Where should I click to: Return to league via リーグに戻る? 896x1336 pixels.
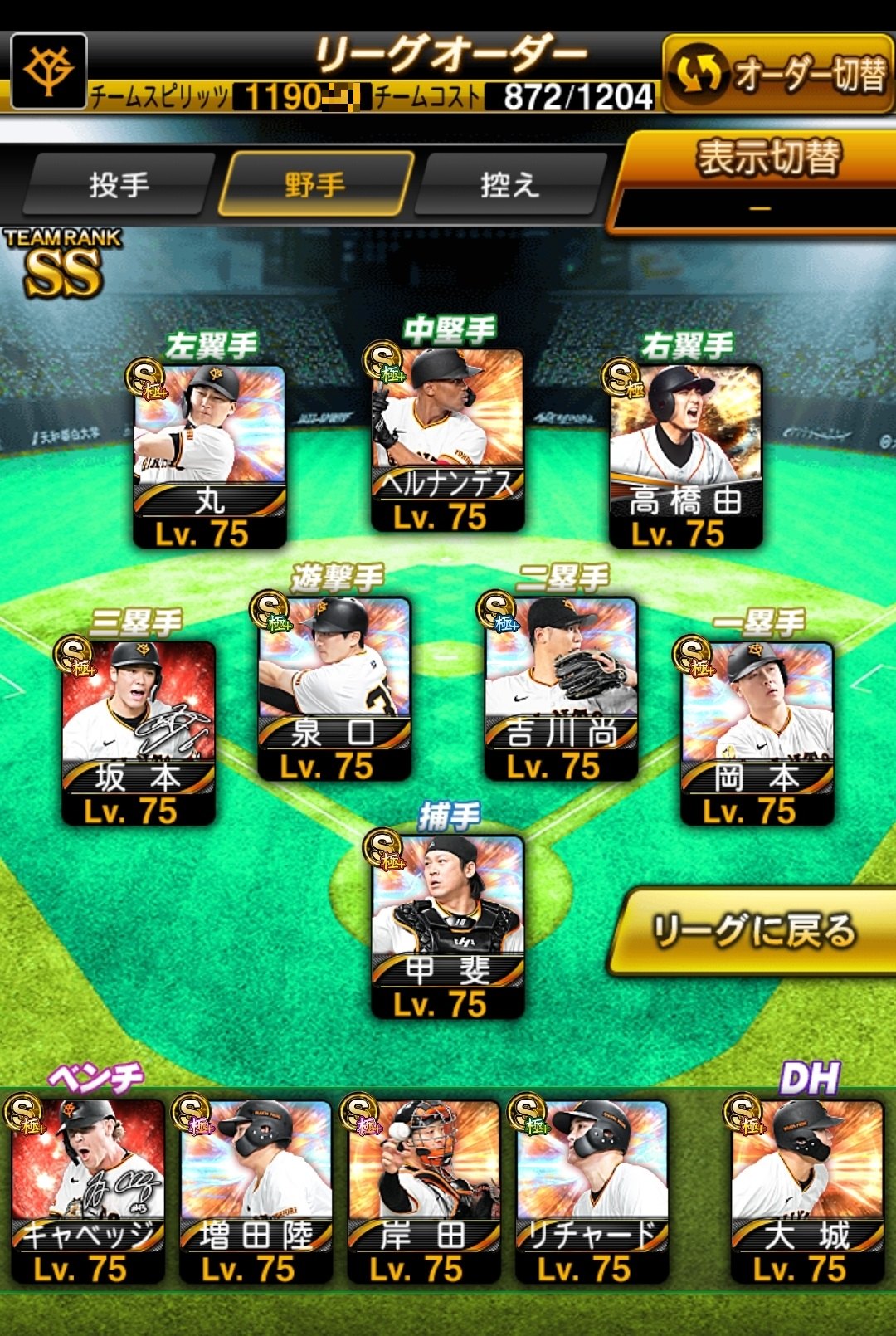tap(755, 931)
